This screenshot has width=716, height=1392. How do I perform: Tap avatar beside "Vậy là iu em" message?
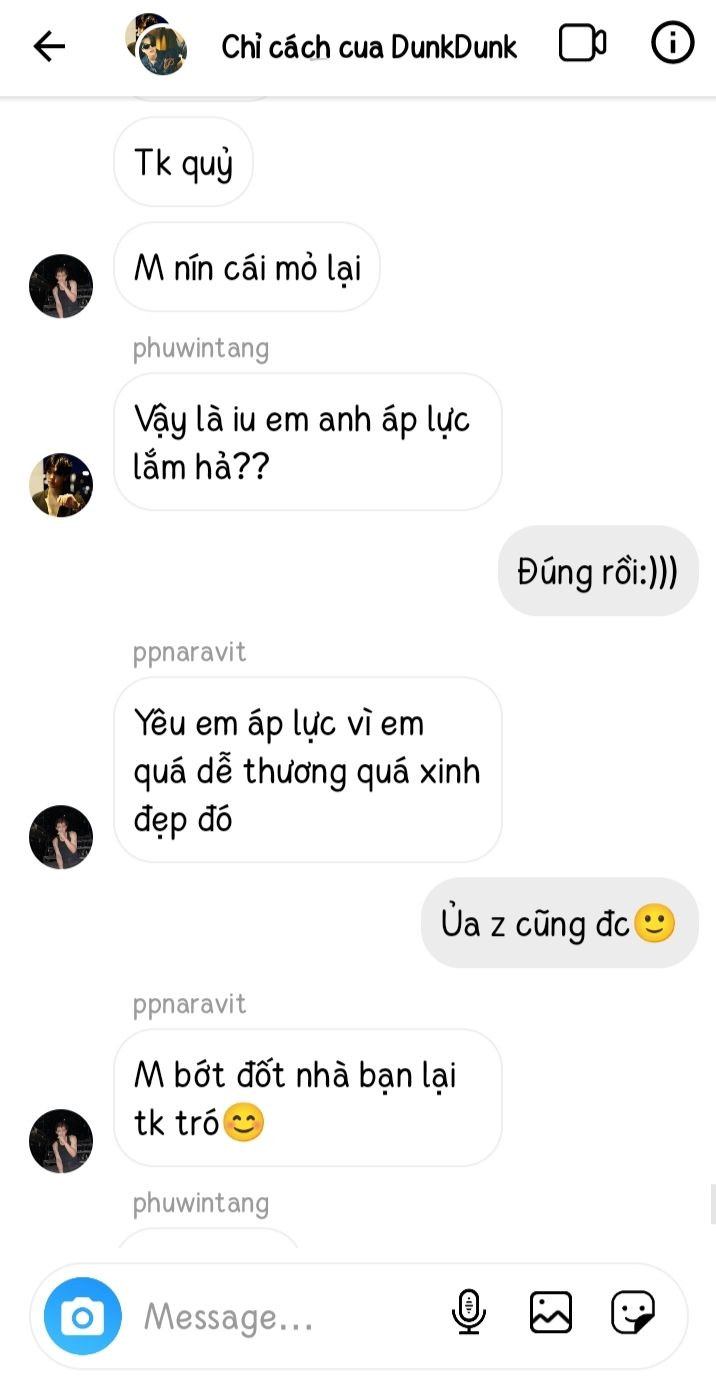click(61, 485)
